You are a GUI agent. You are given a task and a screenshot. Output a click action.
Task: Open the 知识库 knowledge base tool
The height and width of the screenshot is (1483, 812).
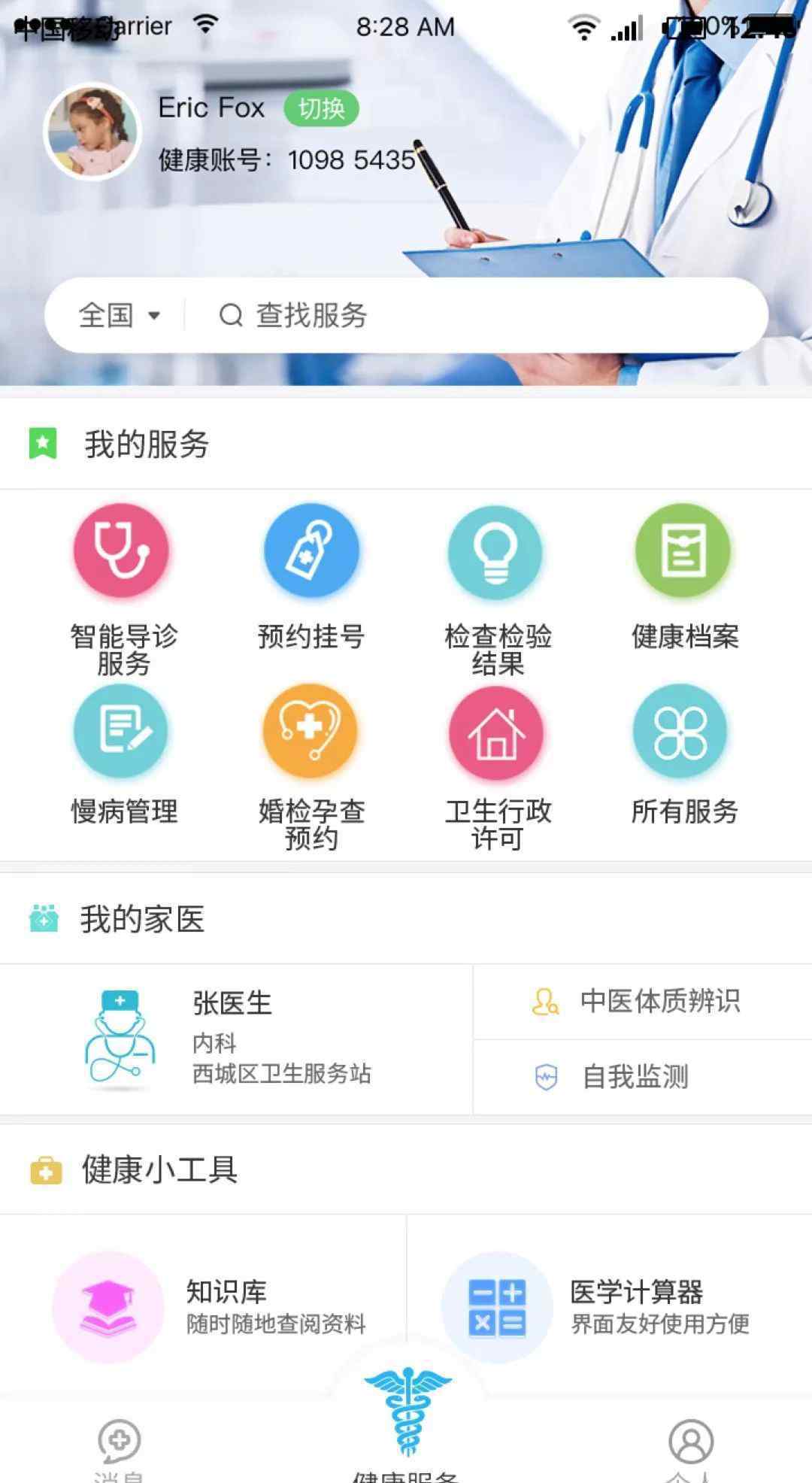tap(211, 1307)
